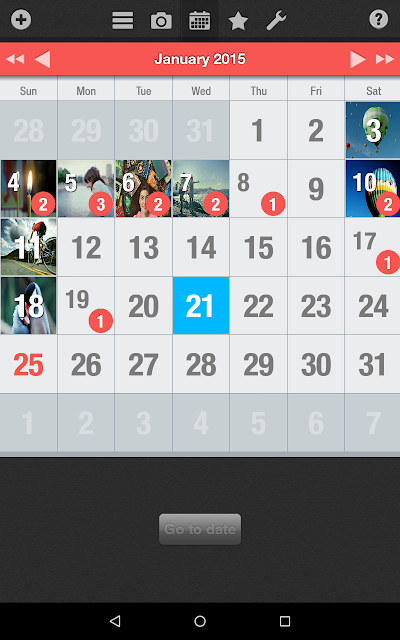Go to previous month arrow

coord(42,60)
